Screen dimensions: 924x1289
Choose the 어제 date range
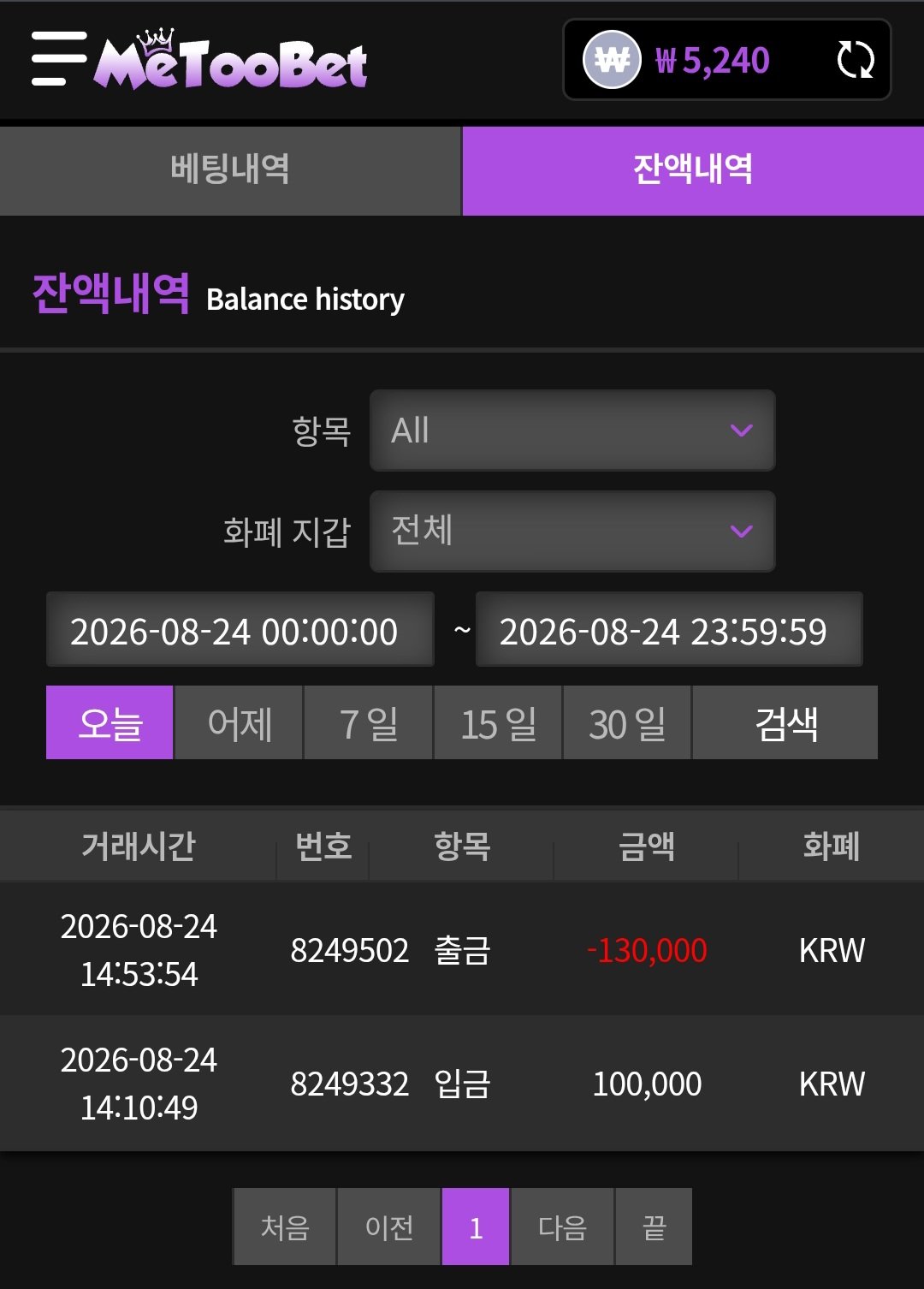tap(239, 722)
